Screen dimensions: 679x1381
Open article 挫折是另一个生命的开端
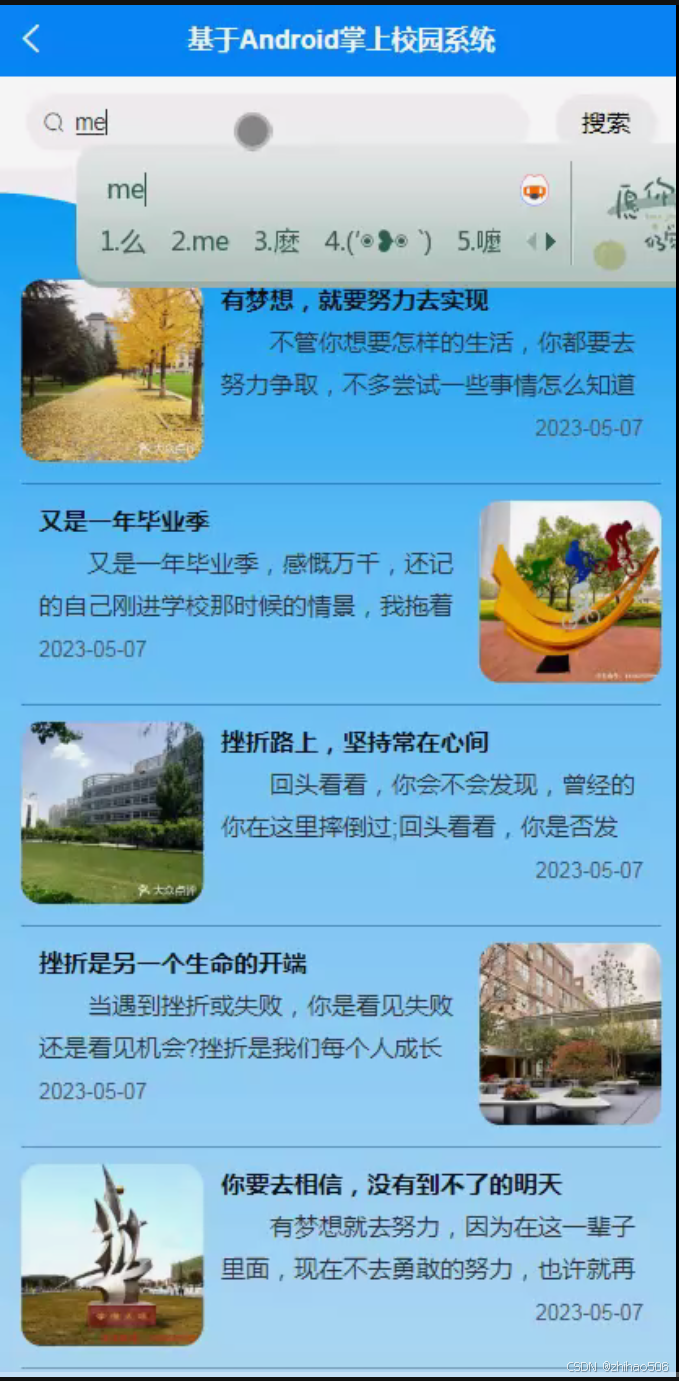click(172, 963)
